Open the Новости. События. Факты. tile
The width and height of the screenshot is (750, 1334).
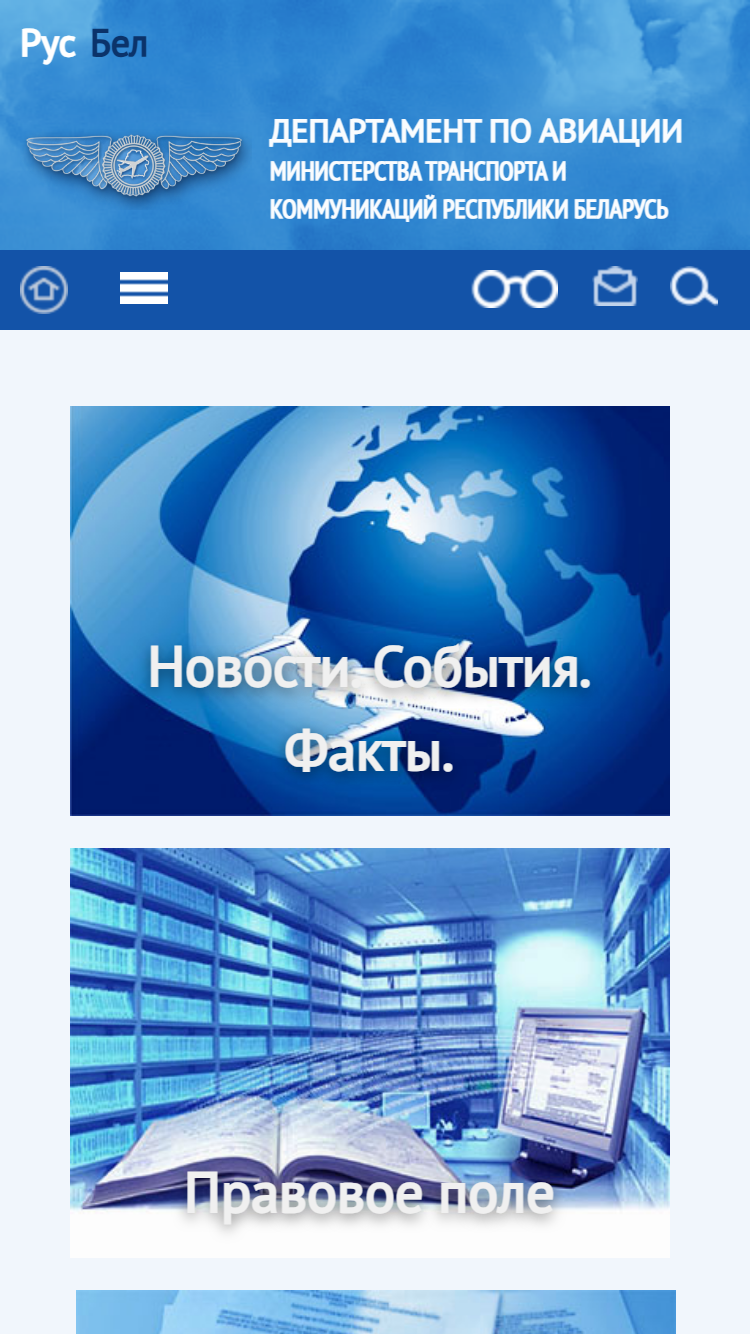(370, 611)
